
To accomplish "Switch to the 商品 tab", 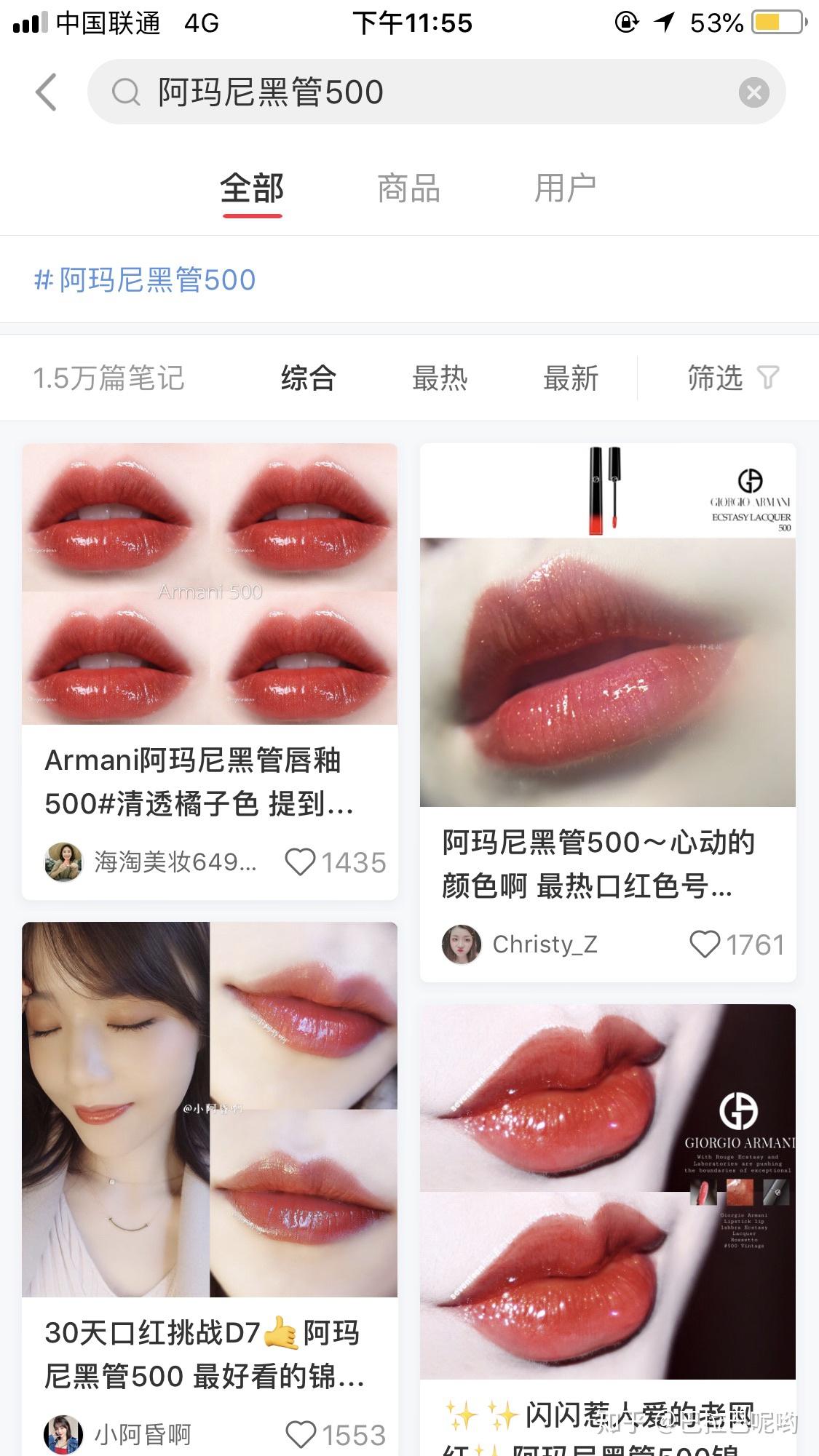I will tap(408, 188).
